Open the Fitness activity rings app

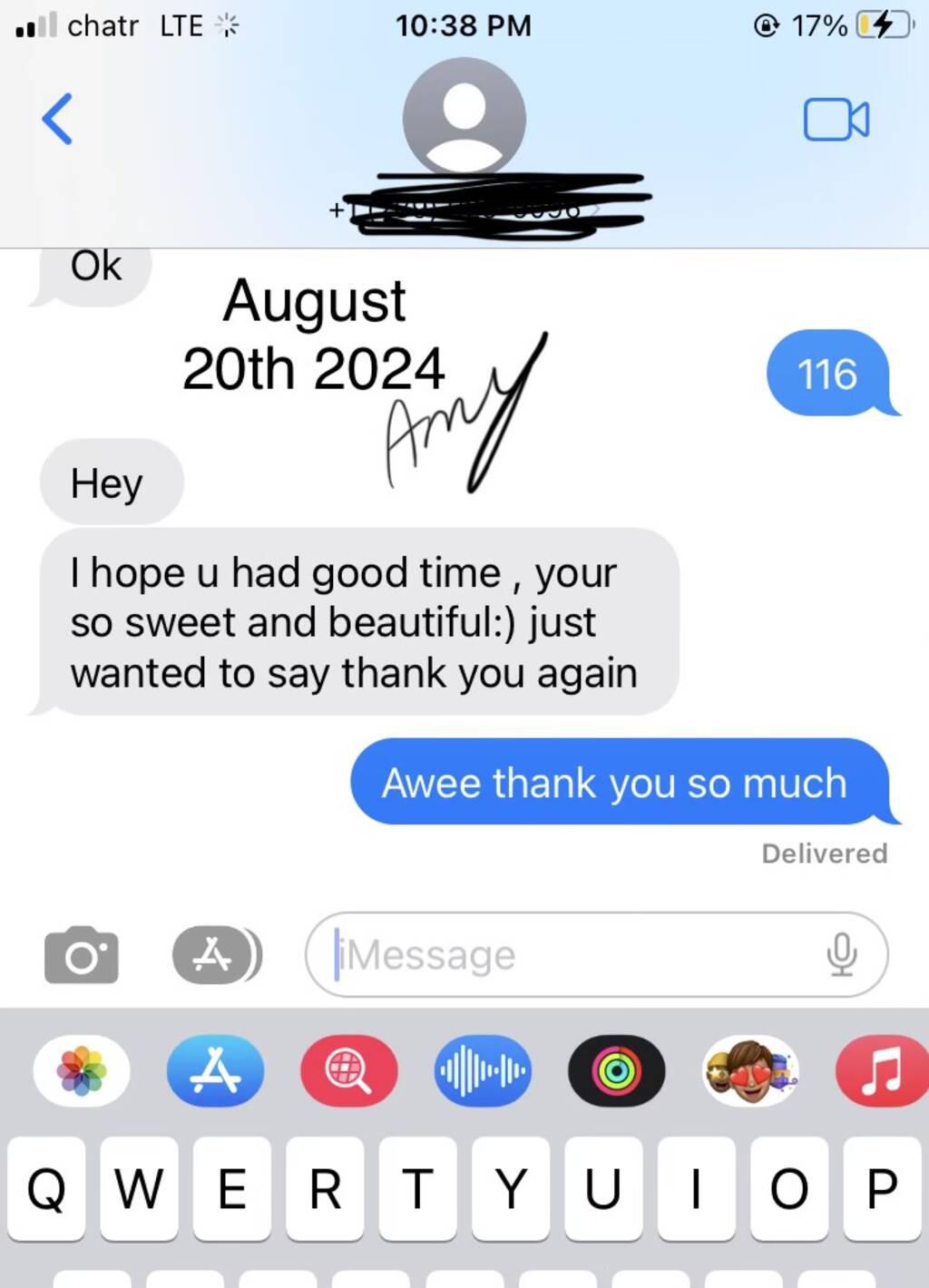point(616,1070)
